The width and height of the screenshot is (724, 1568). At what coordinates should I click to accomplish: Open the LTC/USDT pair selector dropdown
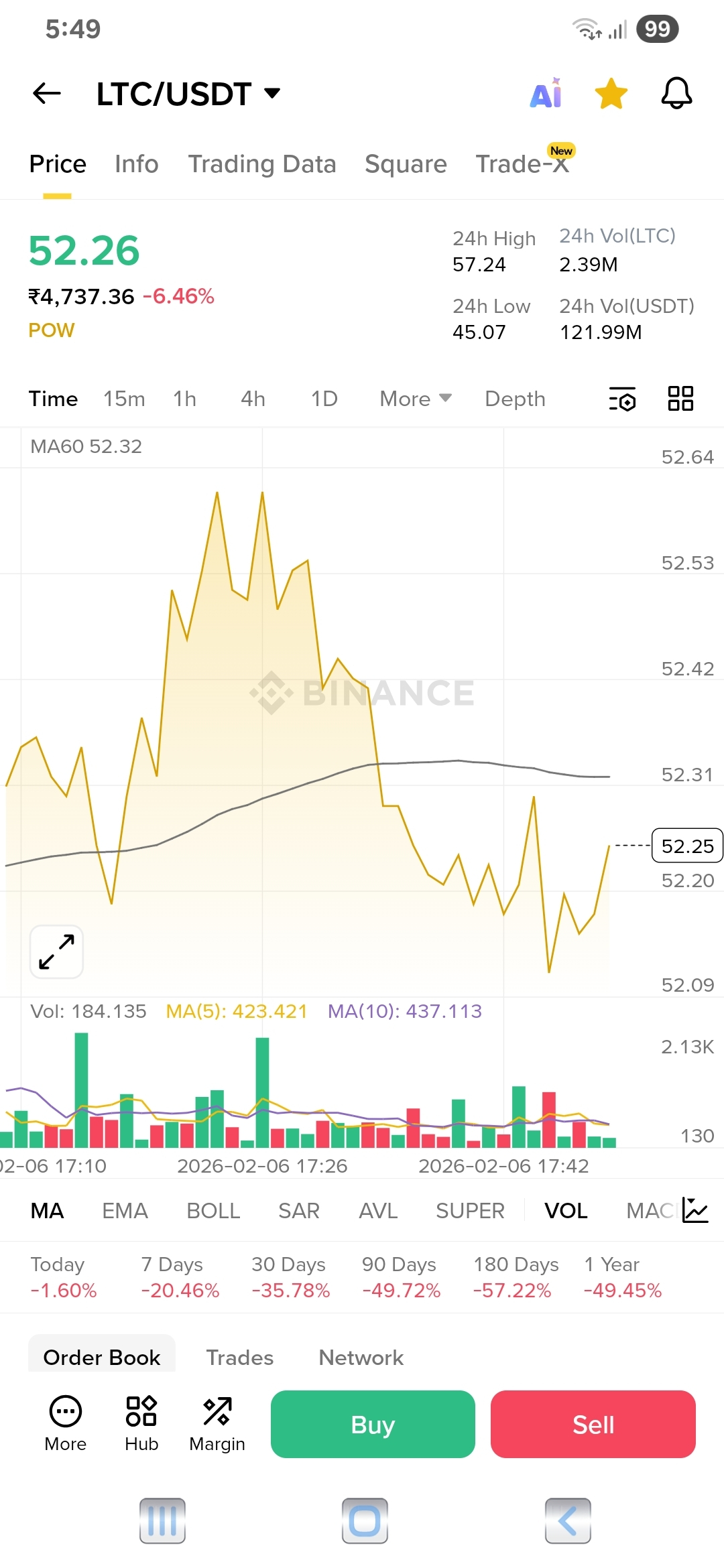point(188,94)
